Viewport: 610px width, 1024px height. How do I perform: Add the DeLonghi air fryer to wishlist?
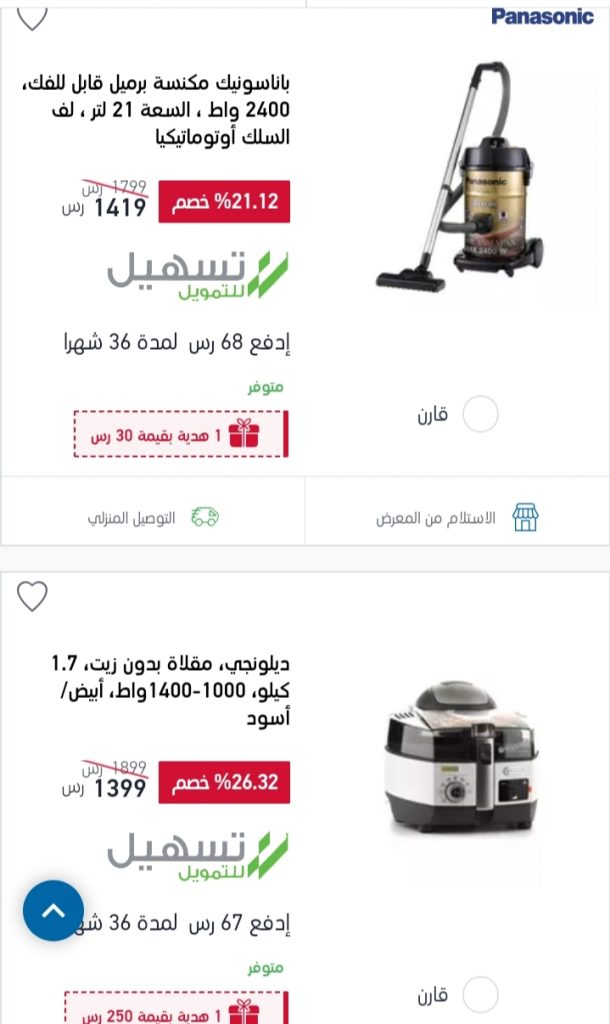pyautogui.click(x=32, y=596)
